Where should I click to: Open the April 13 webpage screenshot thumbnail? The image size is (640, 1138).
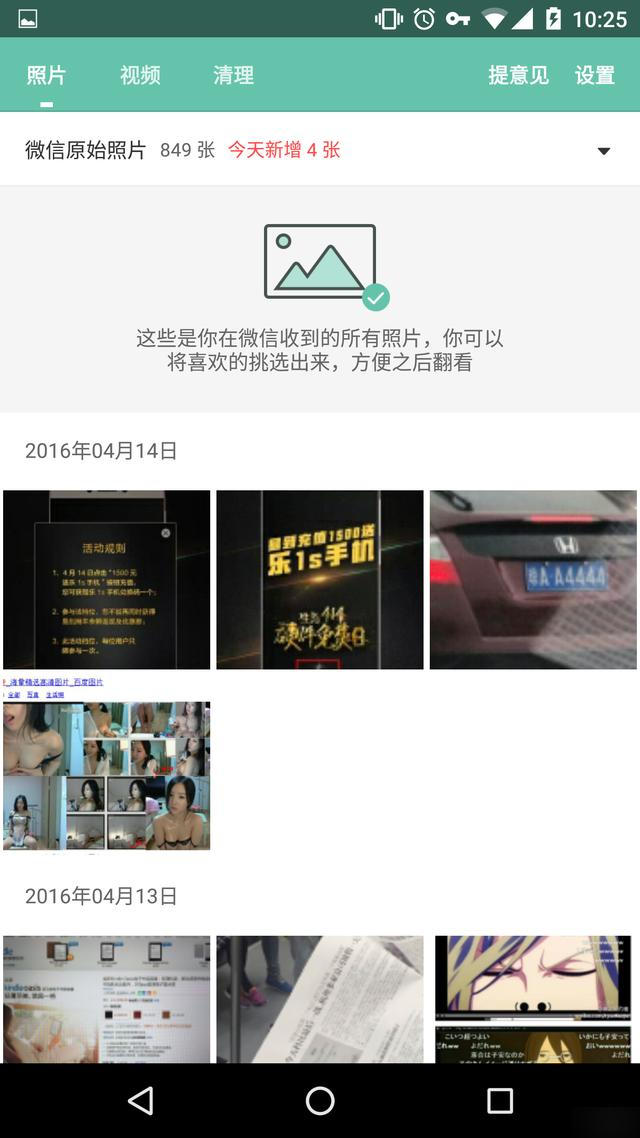[107, 998]
